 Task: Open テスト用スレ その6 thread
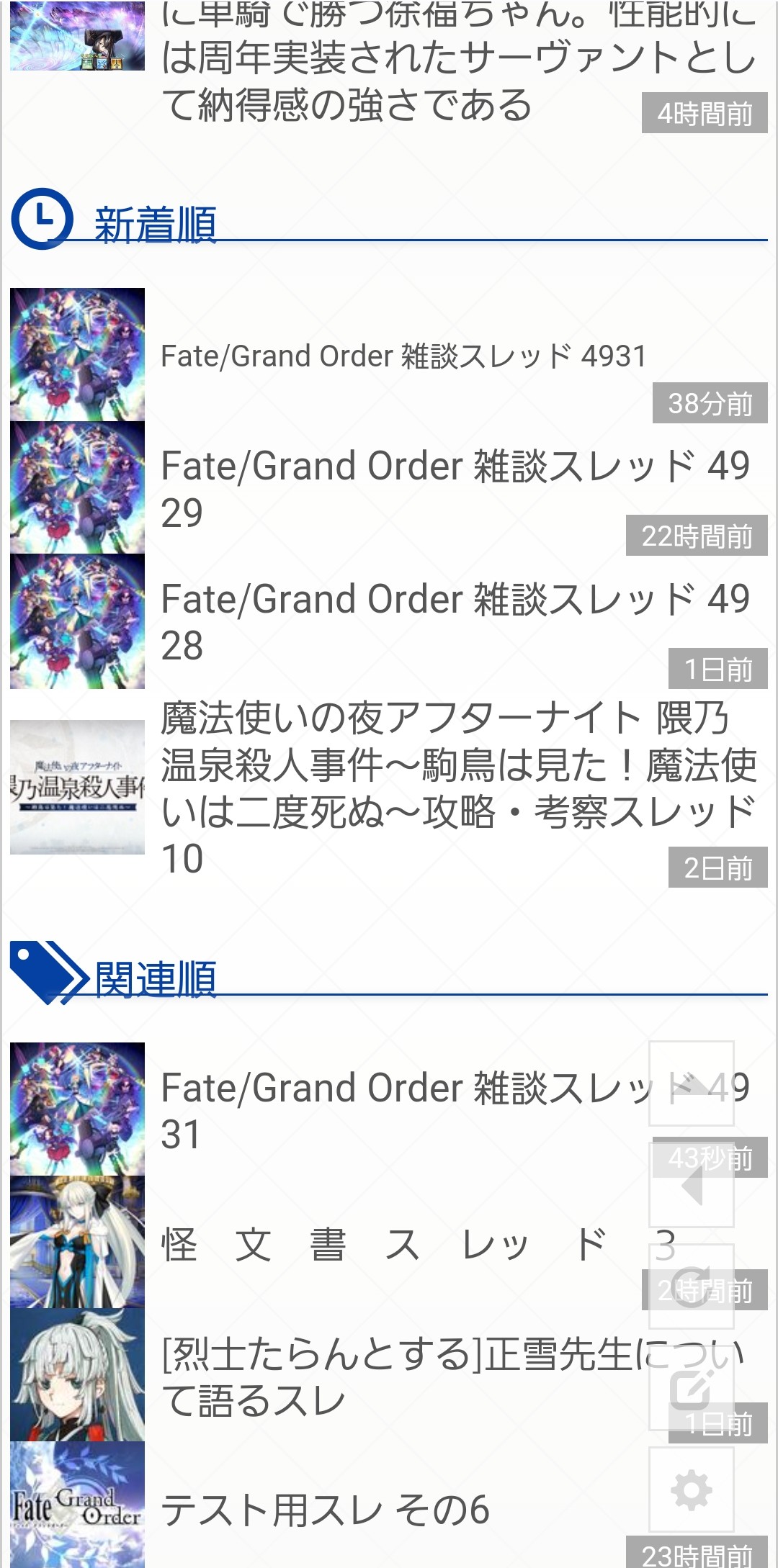[x=324, y=1509]
